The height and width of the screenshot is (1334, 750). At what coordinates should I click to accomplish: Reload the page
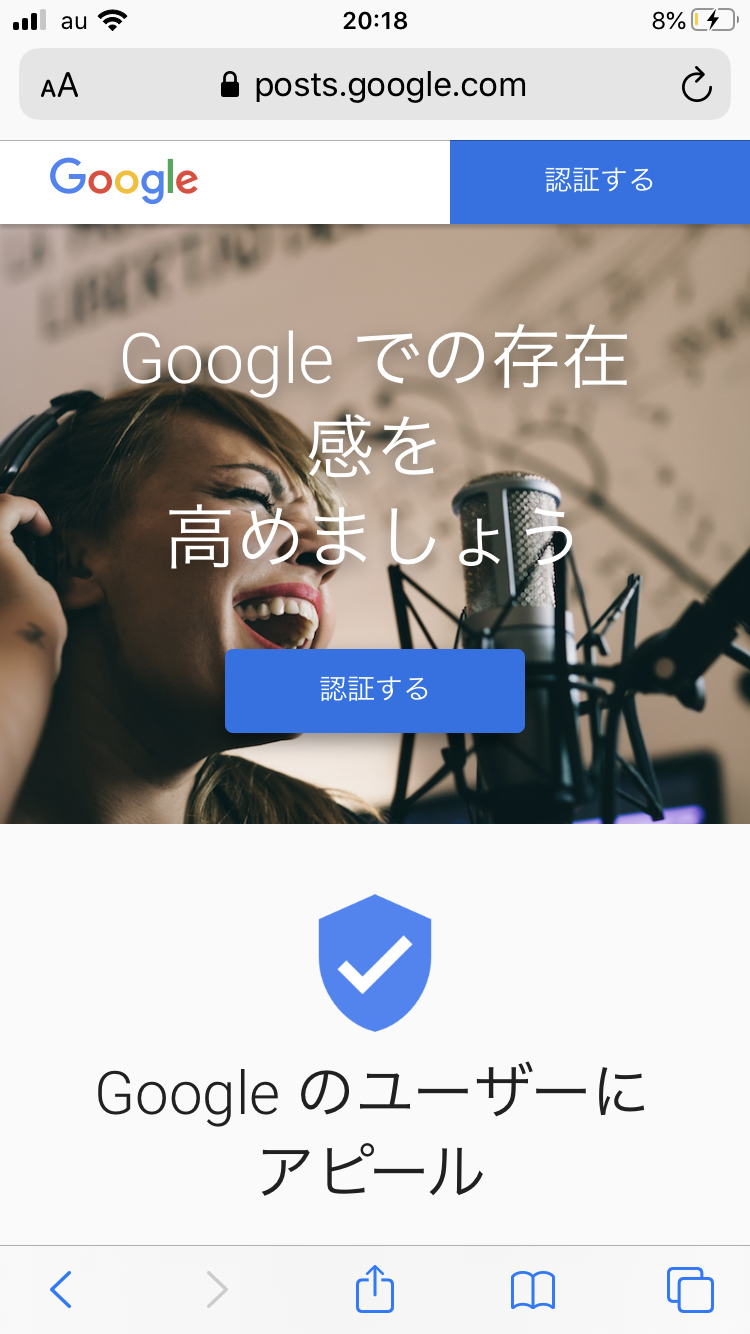696,86
